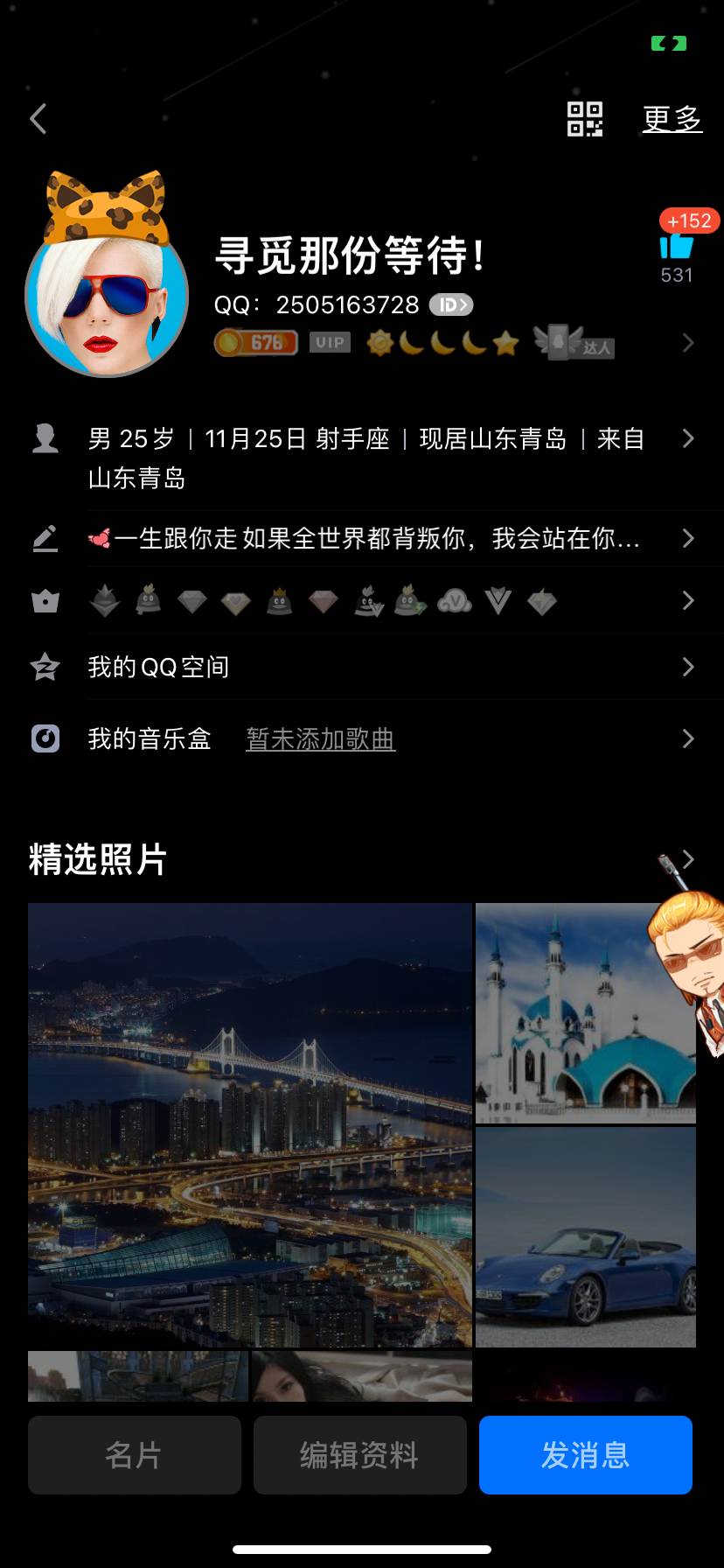
Task: Click the ID badge next to the QQ number
Action: click(x=452, y=304)
